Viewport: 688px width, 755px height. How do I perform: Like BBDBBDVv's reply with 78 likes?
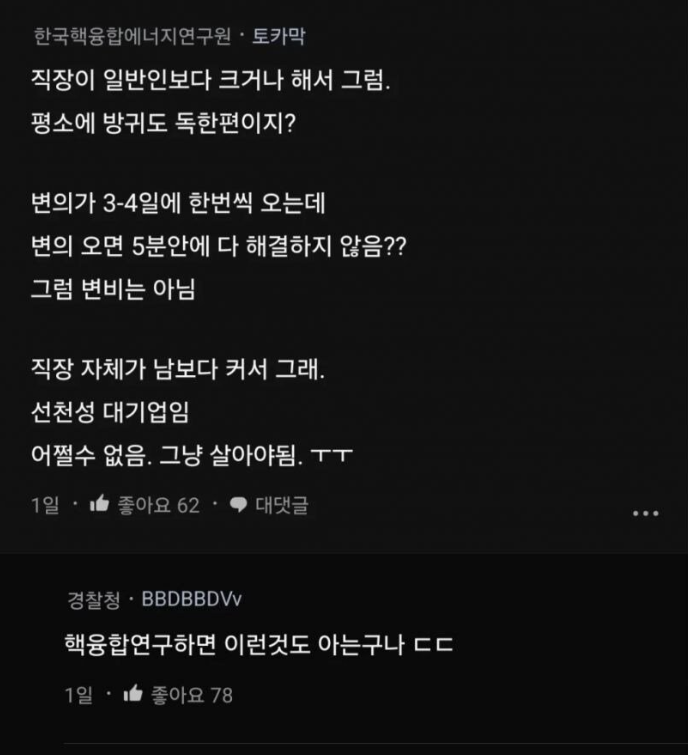click(133, 694)
